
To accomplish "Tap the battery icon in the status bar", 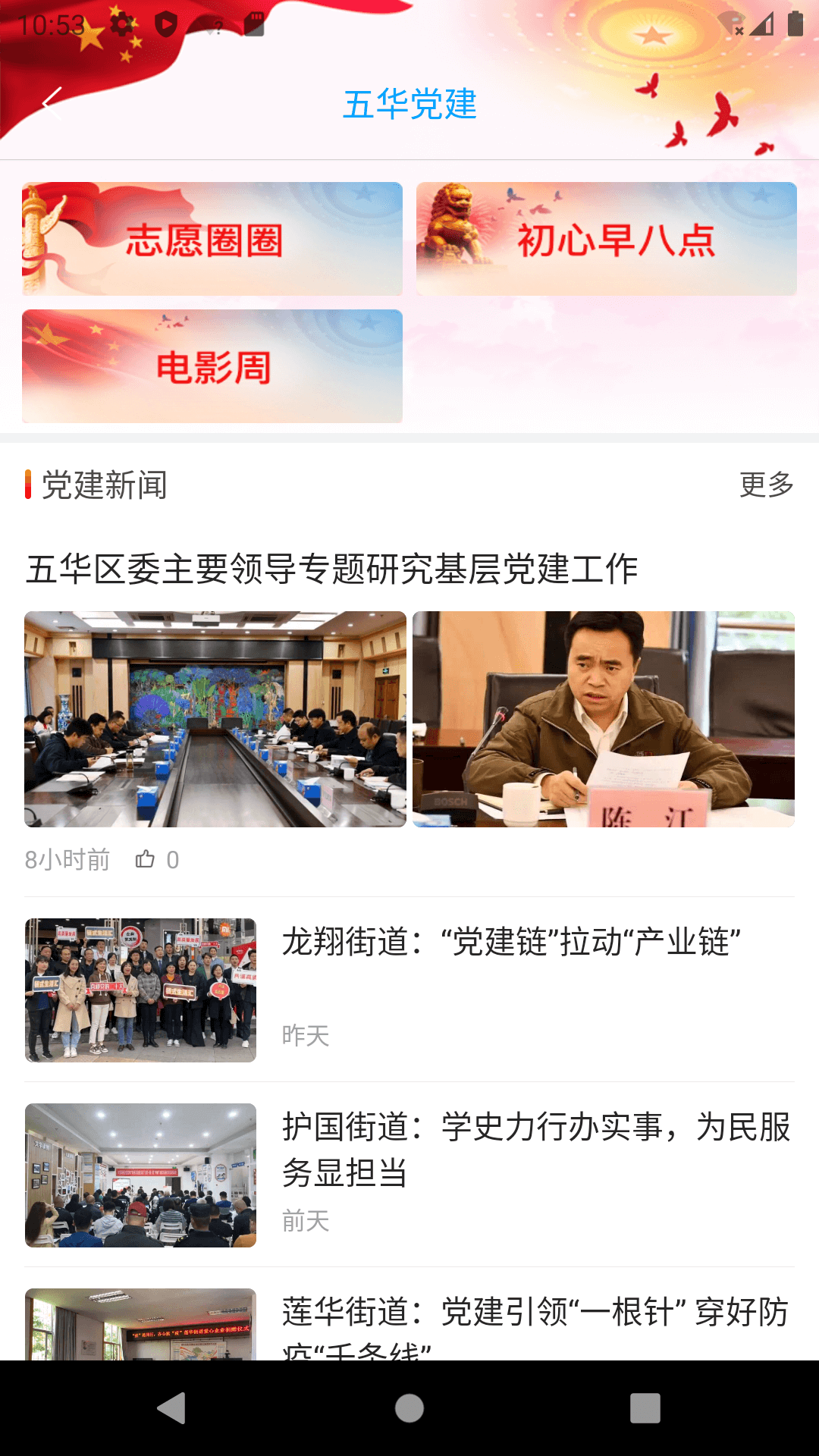I will tap(796, 24).
